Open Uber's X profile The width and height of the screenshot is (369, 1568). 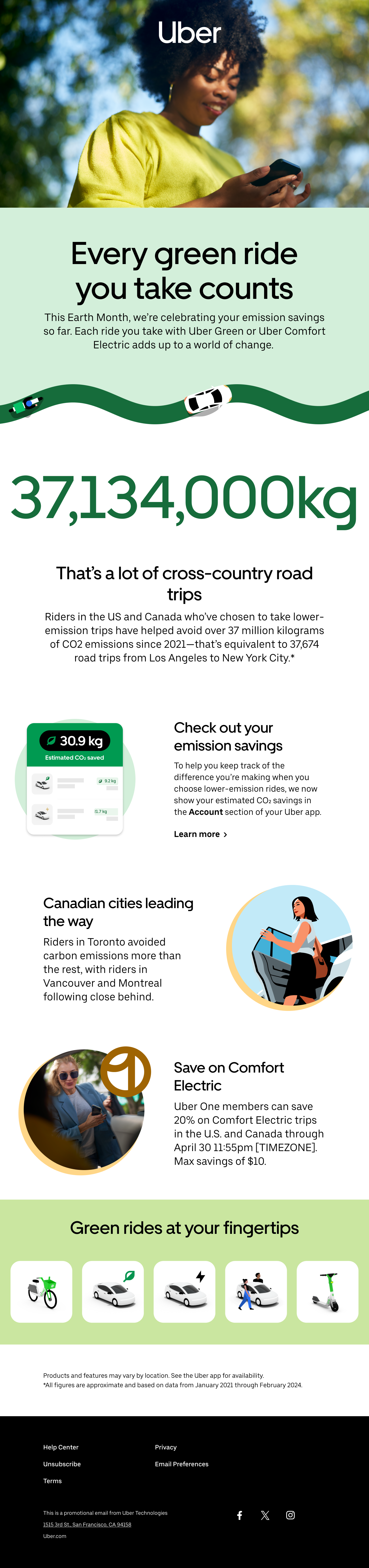point(265,1515)
